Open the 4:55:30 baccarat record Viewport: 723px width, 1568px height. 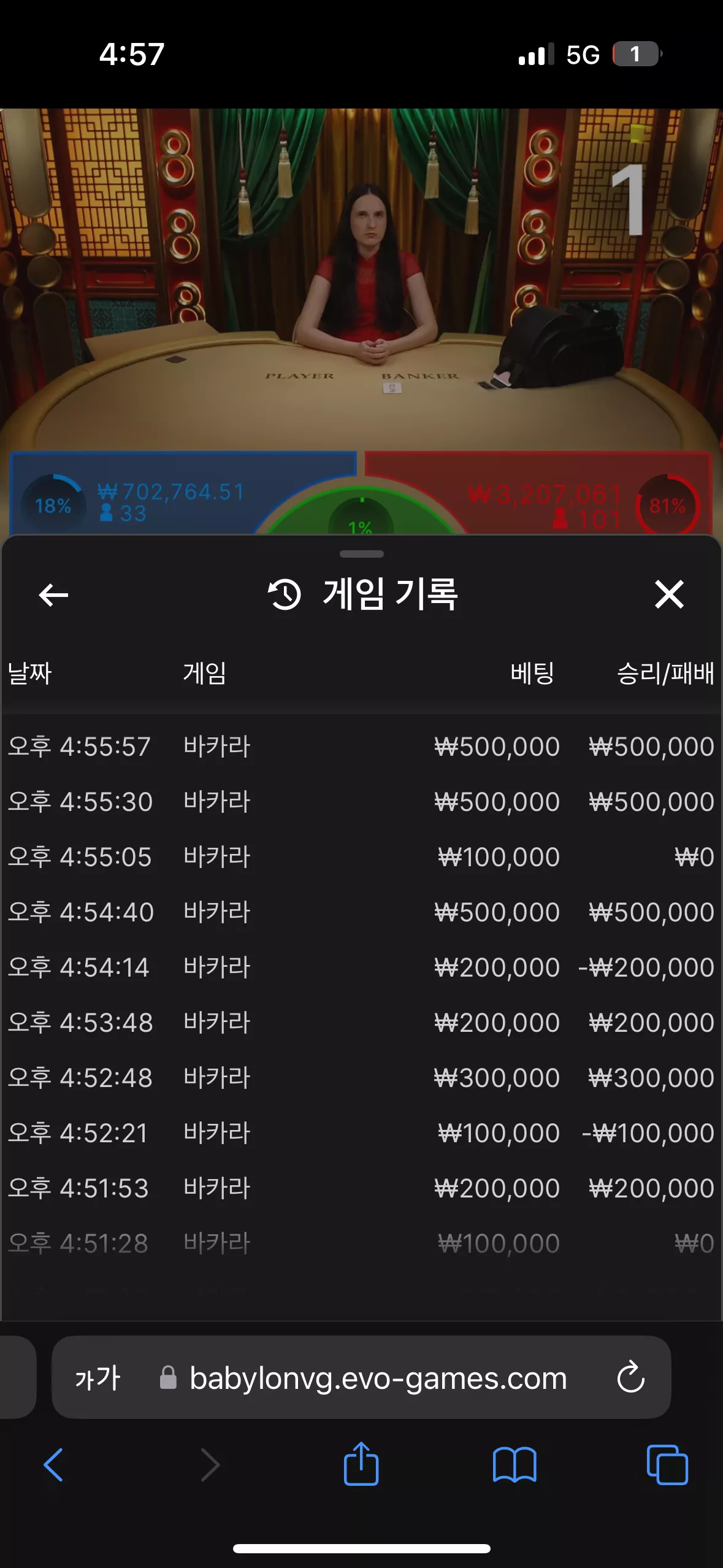coord(361,802)
